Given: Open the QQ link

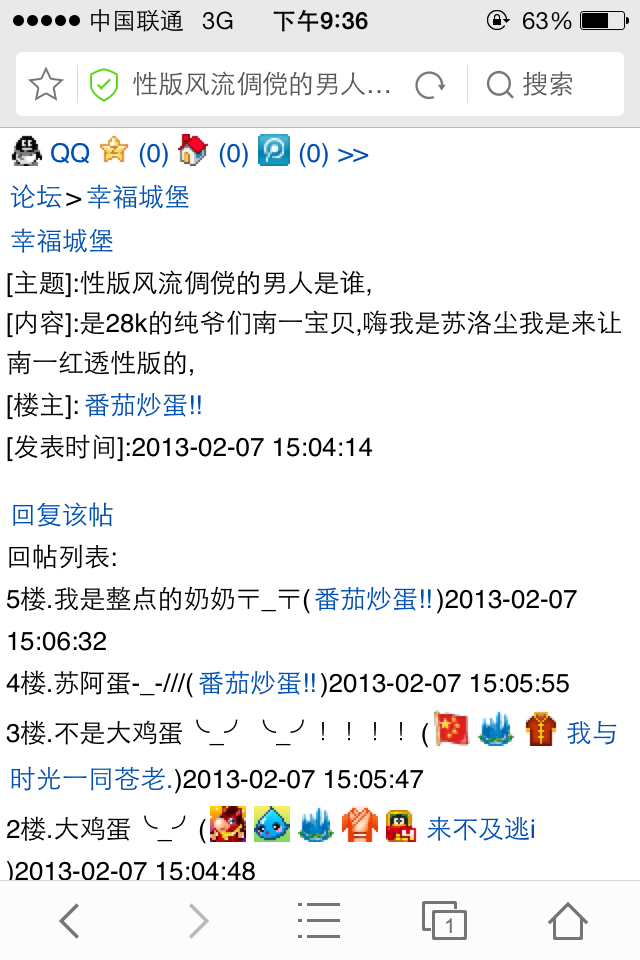Looking at the screenshot, I should pyautogui.click(x=69, y=153).
